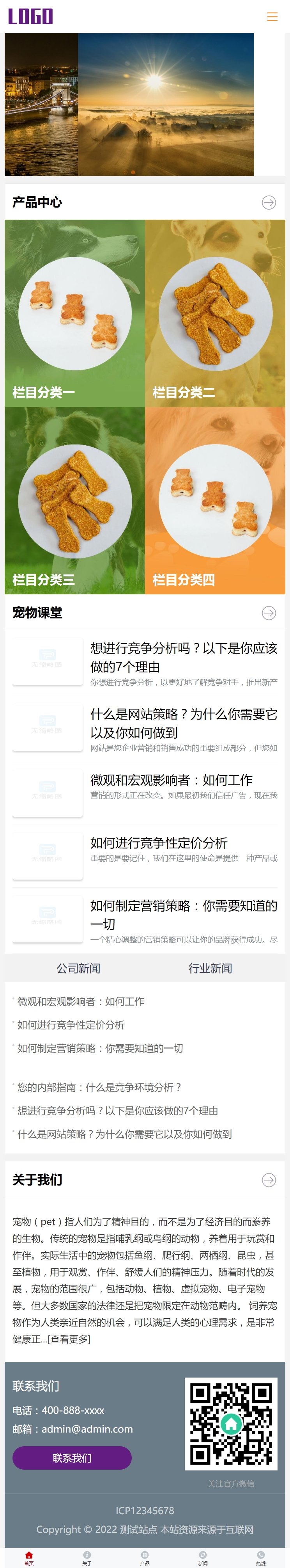This screenshot has height=1568, width=290.
Task: Open news link 微观和宏观影响者：如何工作
Action: coord(80,1001)
